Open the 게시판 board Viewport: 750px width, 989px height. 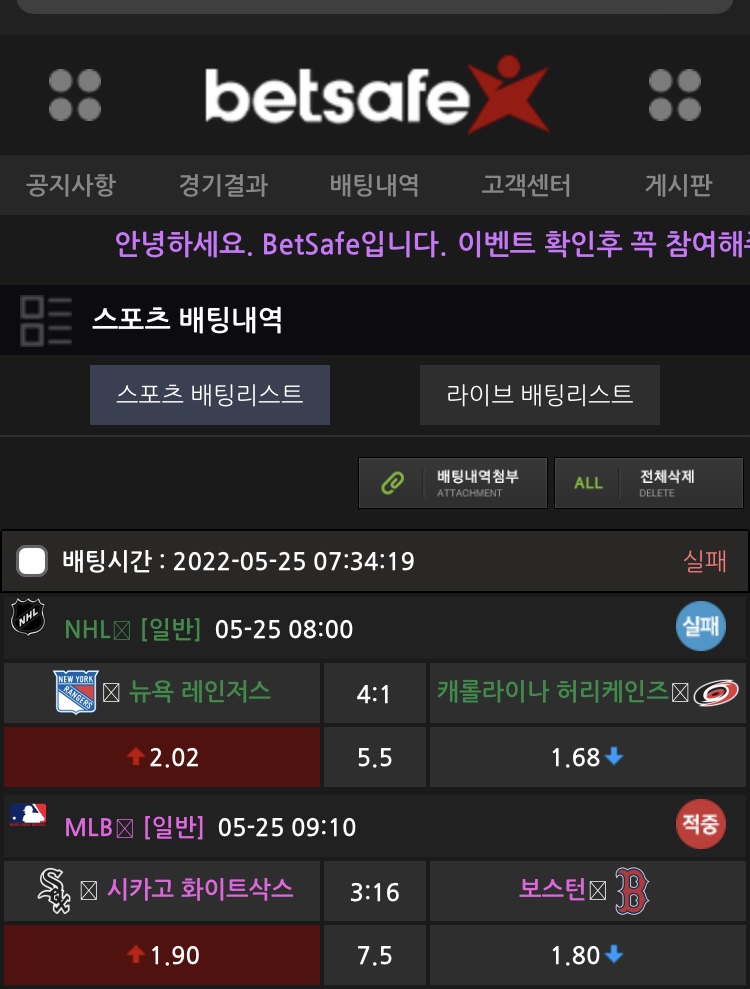(x=678, y=185)
